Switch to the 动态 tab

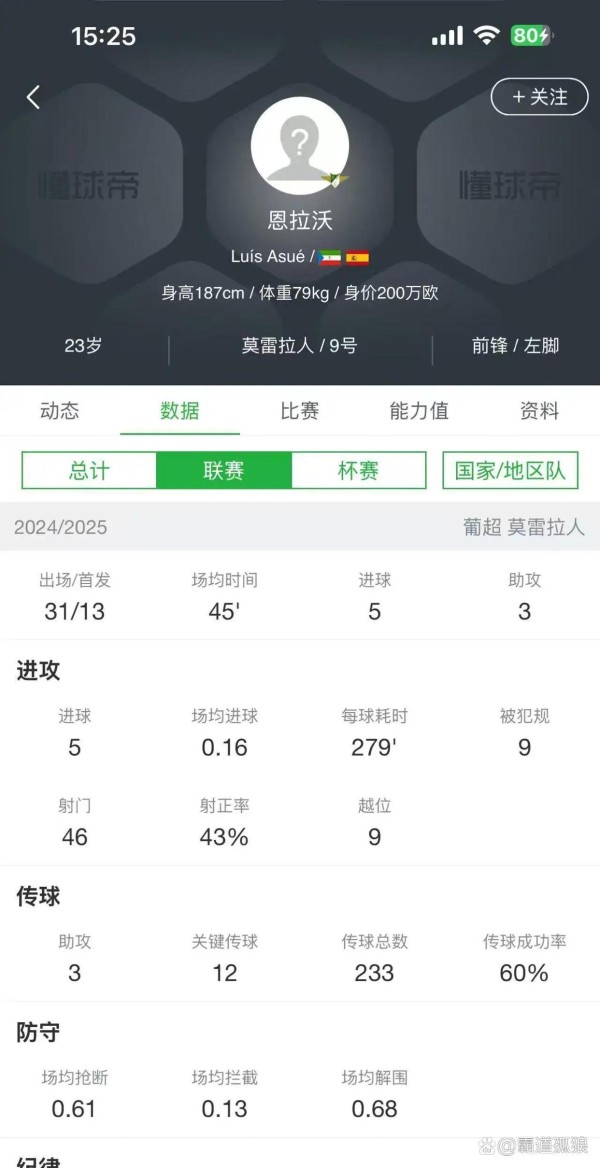pos(60,411)
